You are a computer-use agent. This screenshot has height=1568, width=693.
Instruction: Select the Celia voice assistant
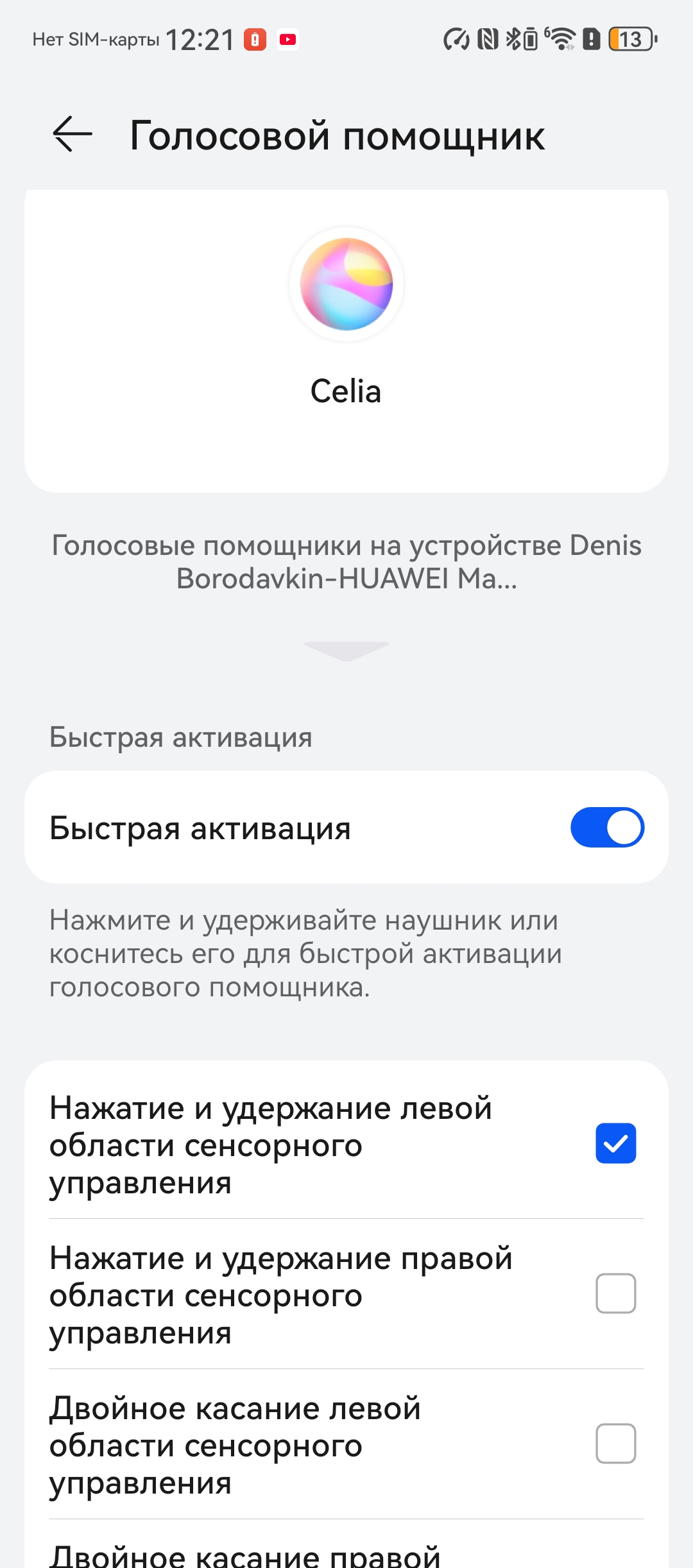pos(346,284)
